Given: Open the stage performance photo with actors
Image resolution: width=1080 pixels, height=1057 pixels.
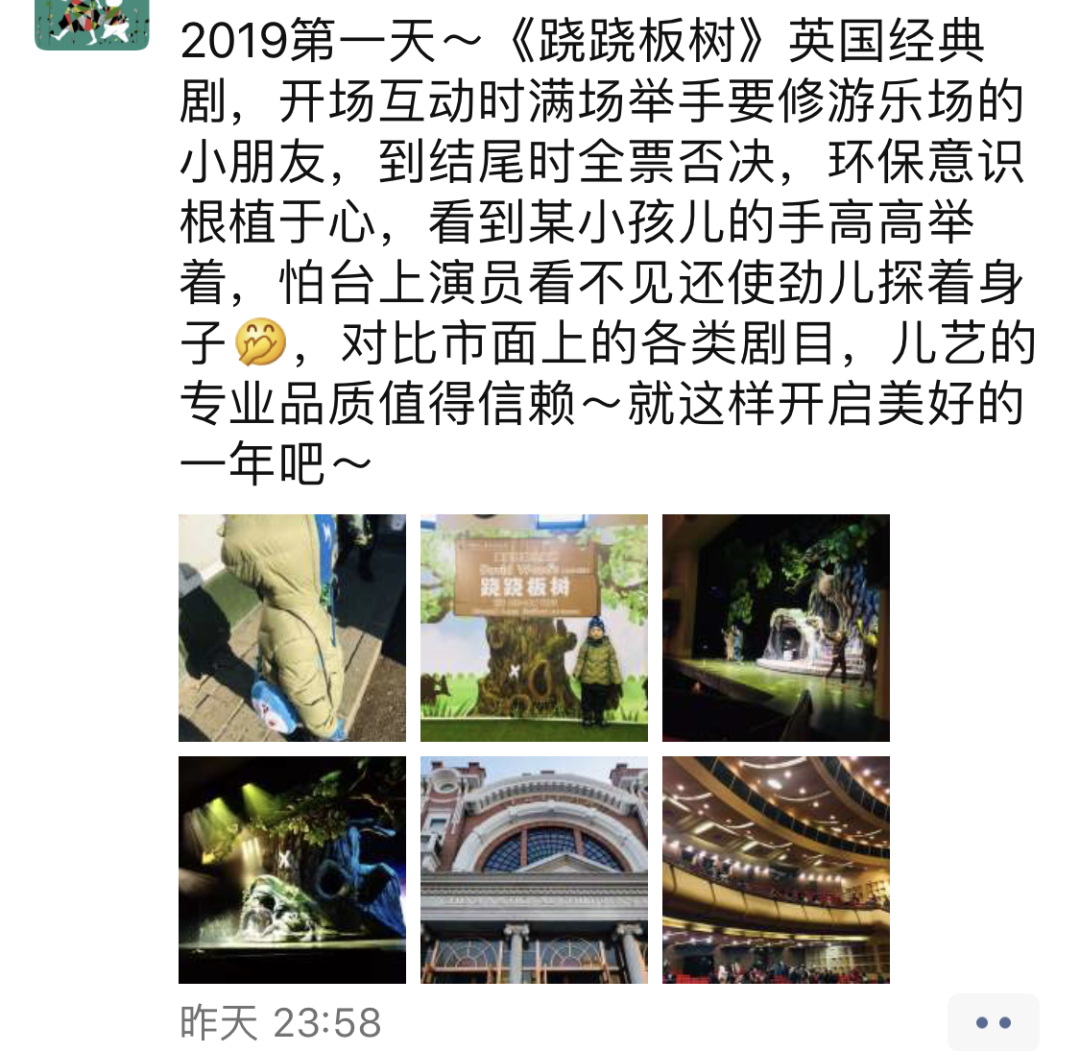Looking at the screenshot, I should 775,628.
